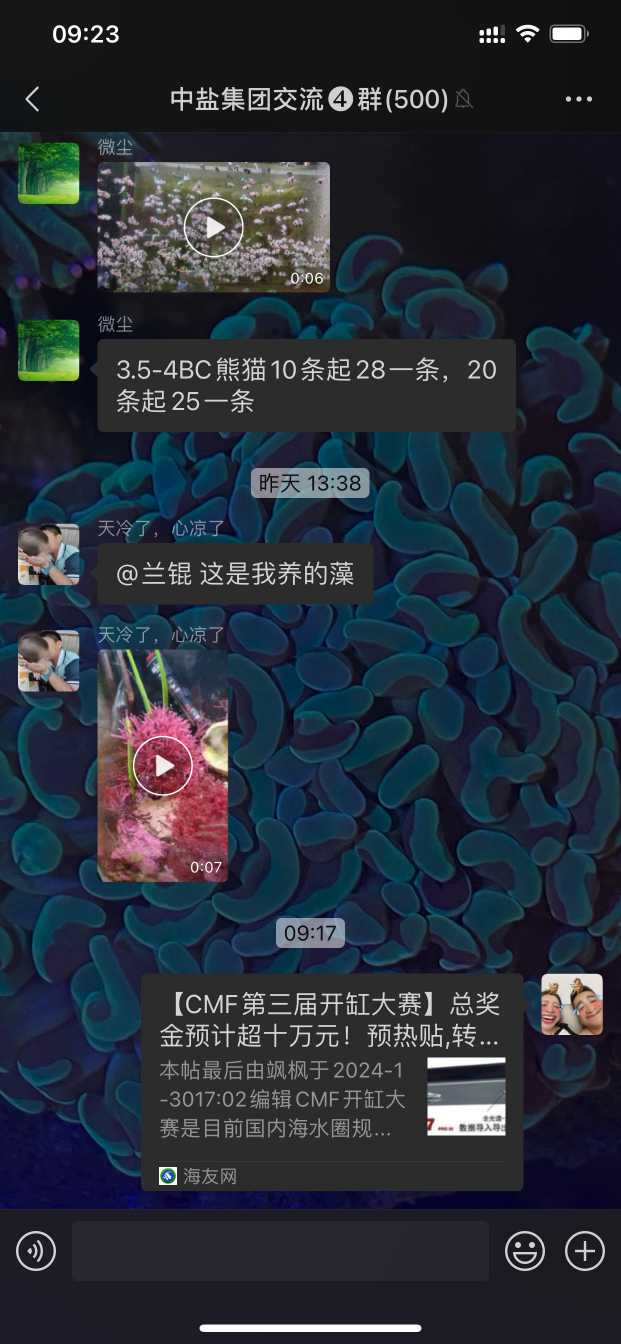Play the 0:07 red algae video
The width and height of the screenshot is (621, 1344).
pos(162,766)
